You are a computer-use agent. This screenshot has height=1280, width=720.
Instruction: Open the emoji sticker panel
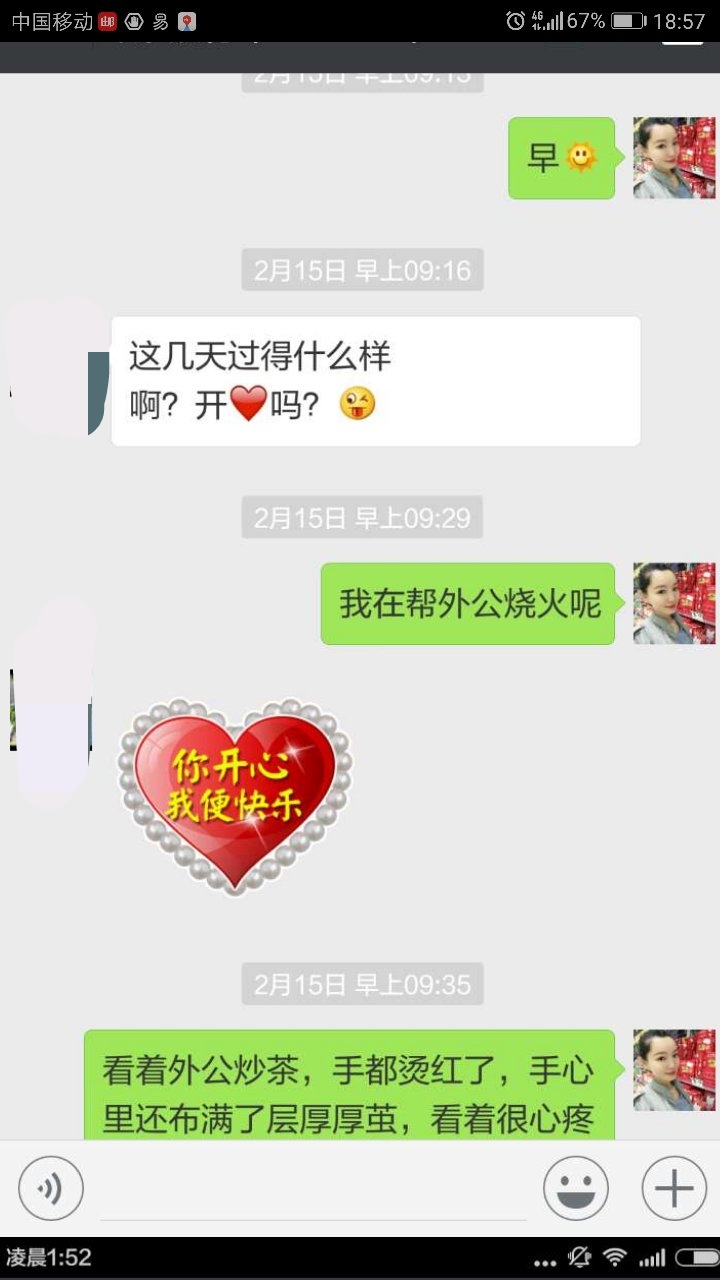576,1188
